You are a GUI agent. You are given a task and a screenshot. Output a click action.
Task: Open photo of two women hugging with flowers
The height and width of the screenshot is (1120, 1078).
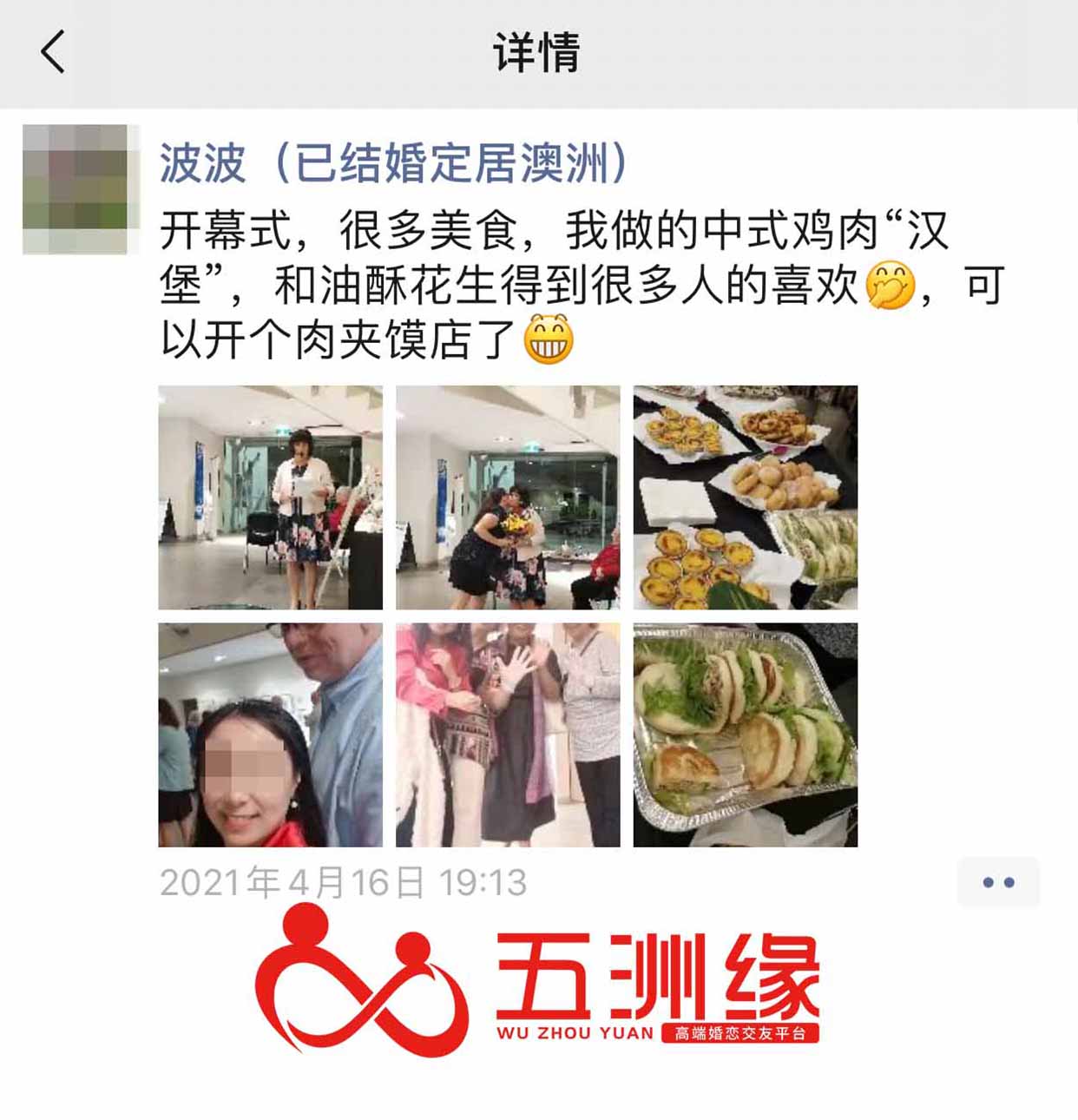508,497
